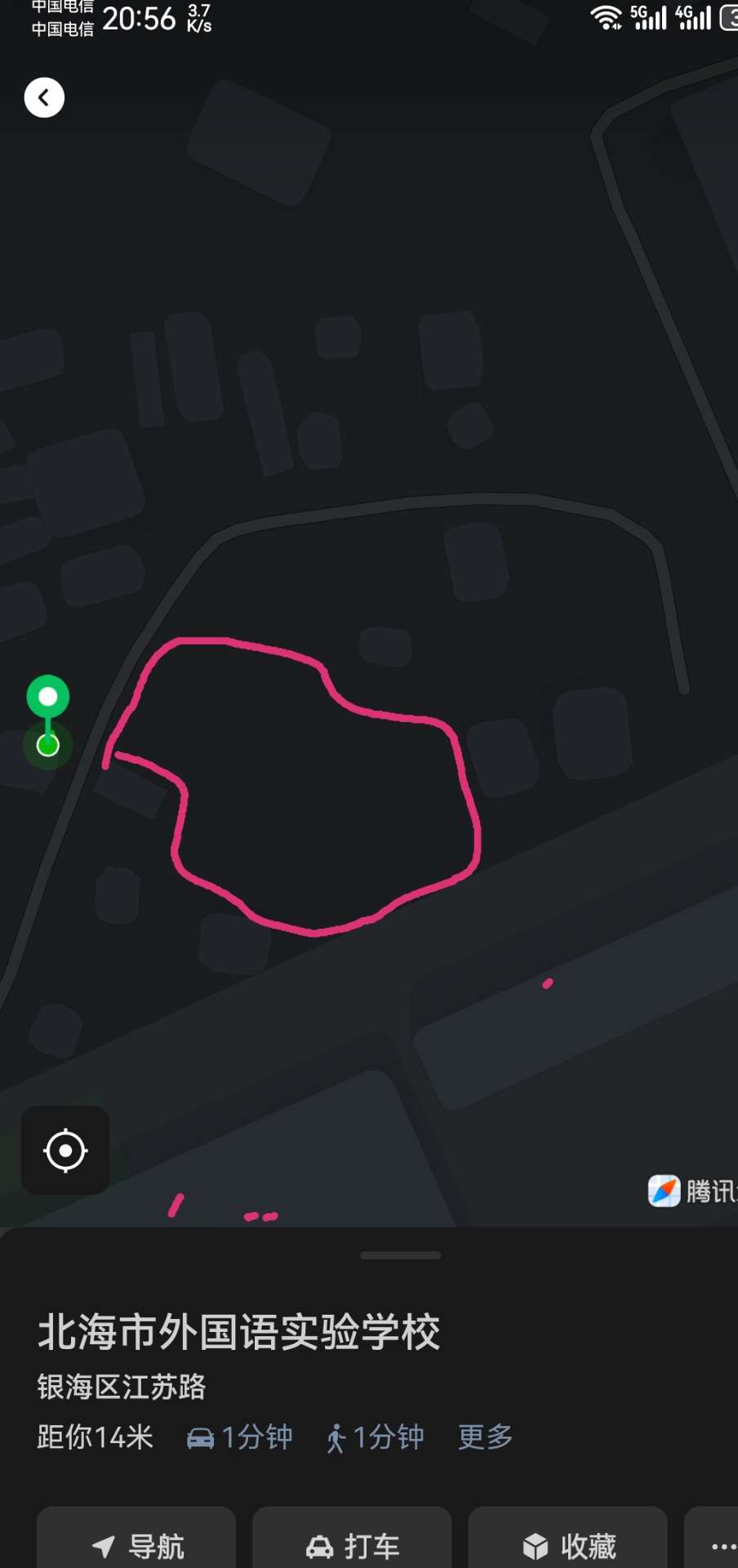Save place with 收藏 button
The width and height of the screenshot is (738, 1568).
[568, 1545]
